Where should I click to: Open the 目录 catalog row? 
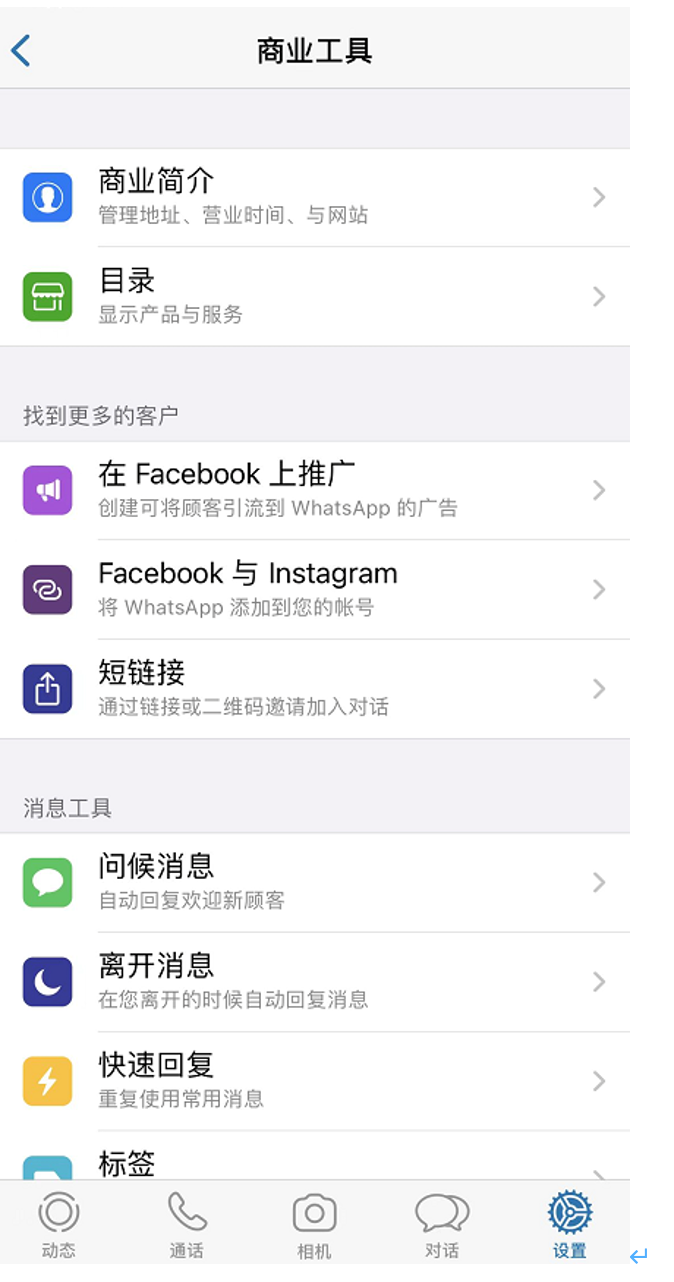tap(315, 296)
